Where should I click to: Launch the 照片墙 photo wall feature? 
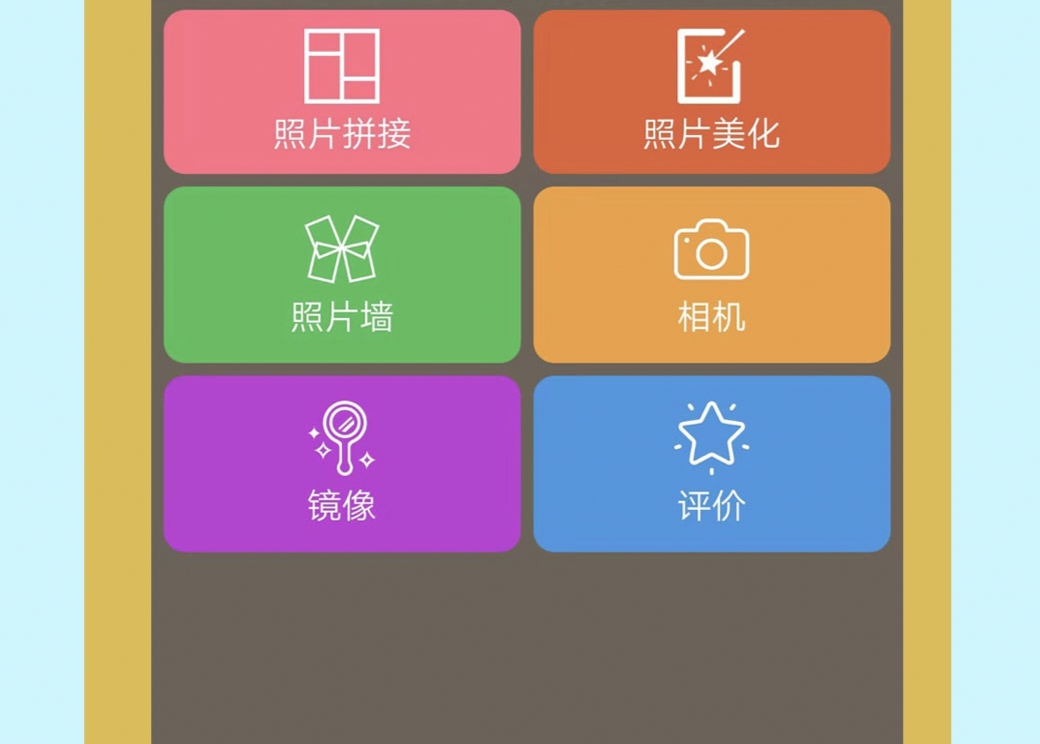click(x=342, y=275)
